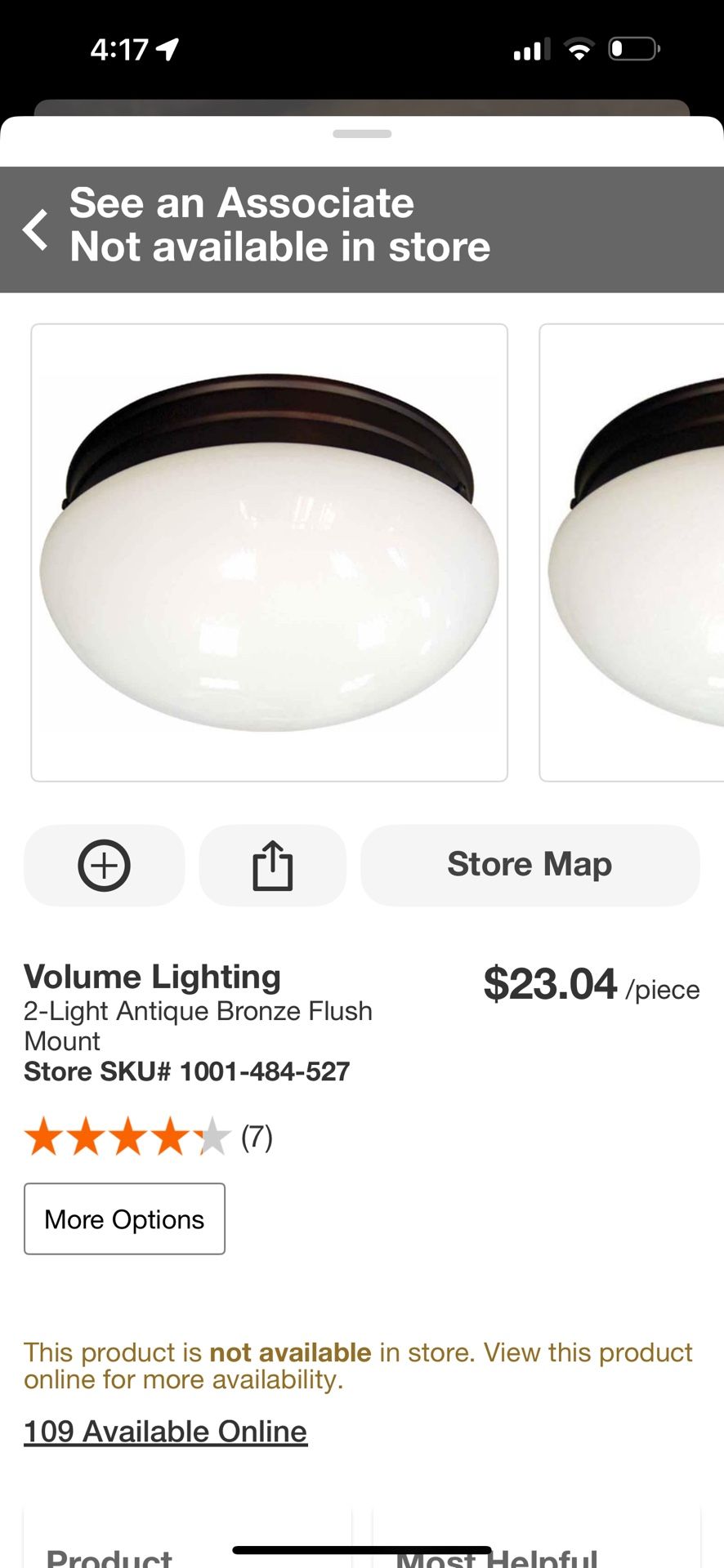View the second product image
This screenshot has height=1568, width=724.
pyautogui.click(x=632, y=553)
